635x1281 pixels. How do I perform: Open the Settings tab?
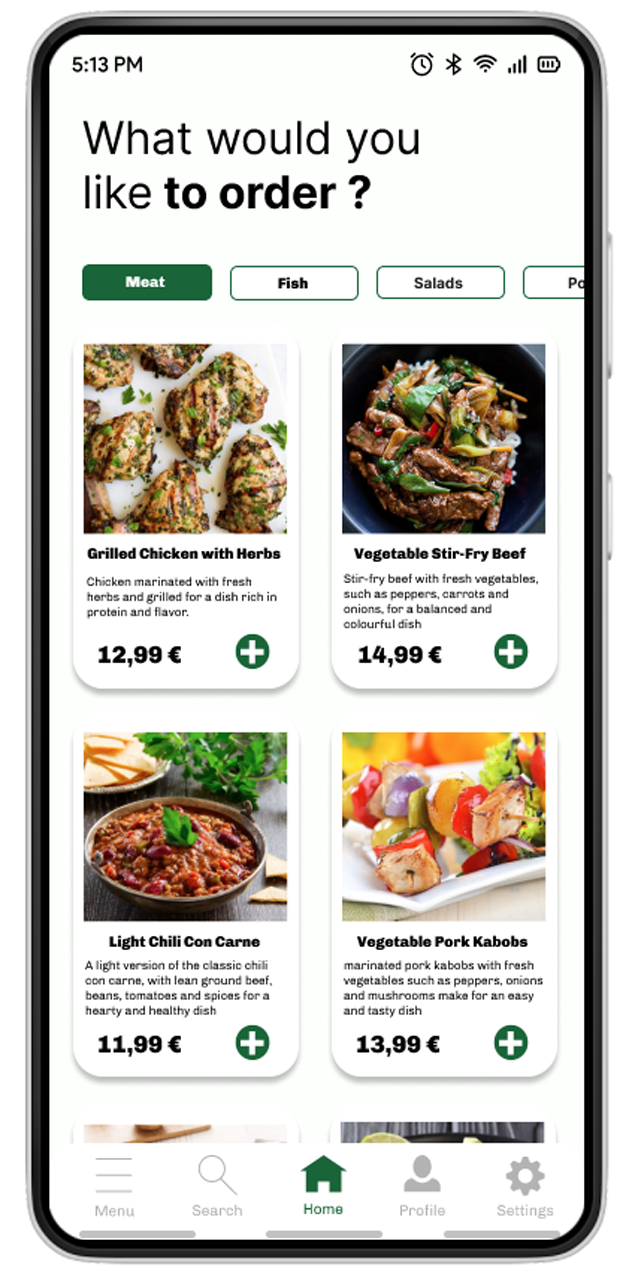[x=525, y=1187]
